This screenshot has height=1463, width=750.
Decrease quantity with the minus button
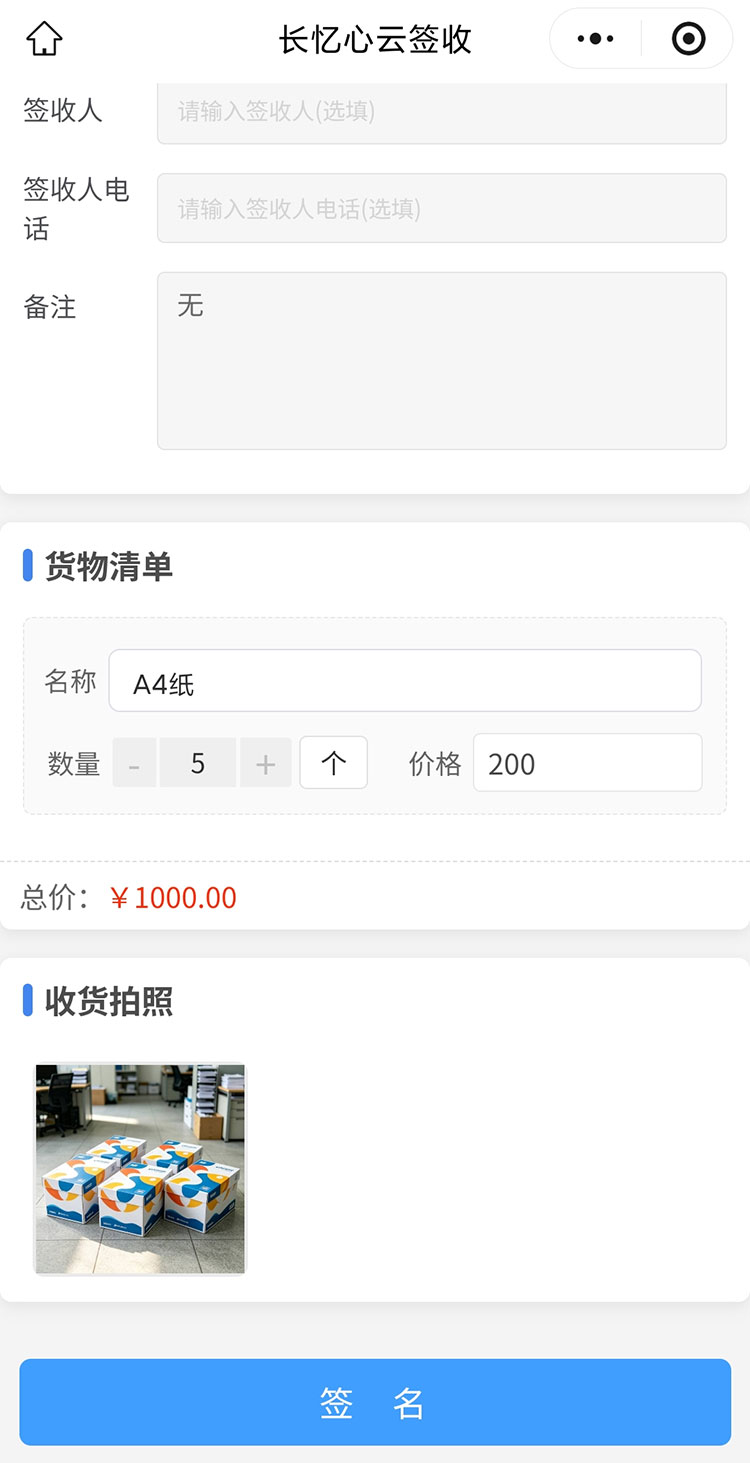point(134,763)
